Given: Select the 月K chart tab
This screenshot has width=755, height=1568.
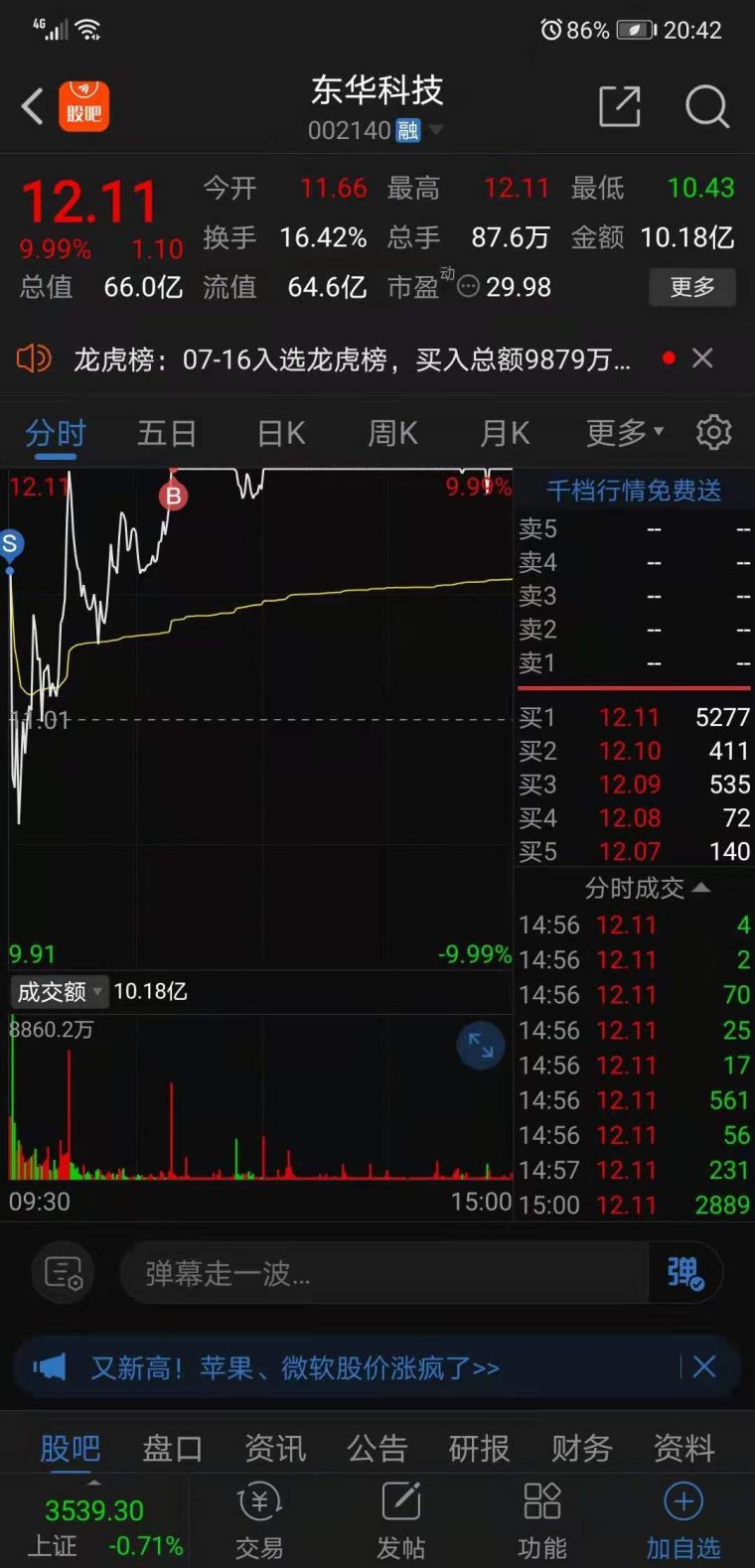Looking at the screenshot, I should click(x=505, y=433).
